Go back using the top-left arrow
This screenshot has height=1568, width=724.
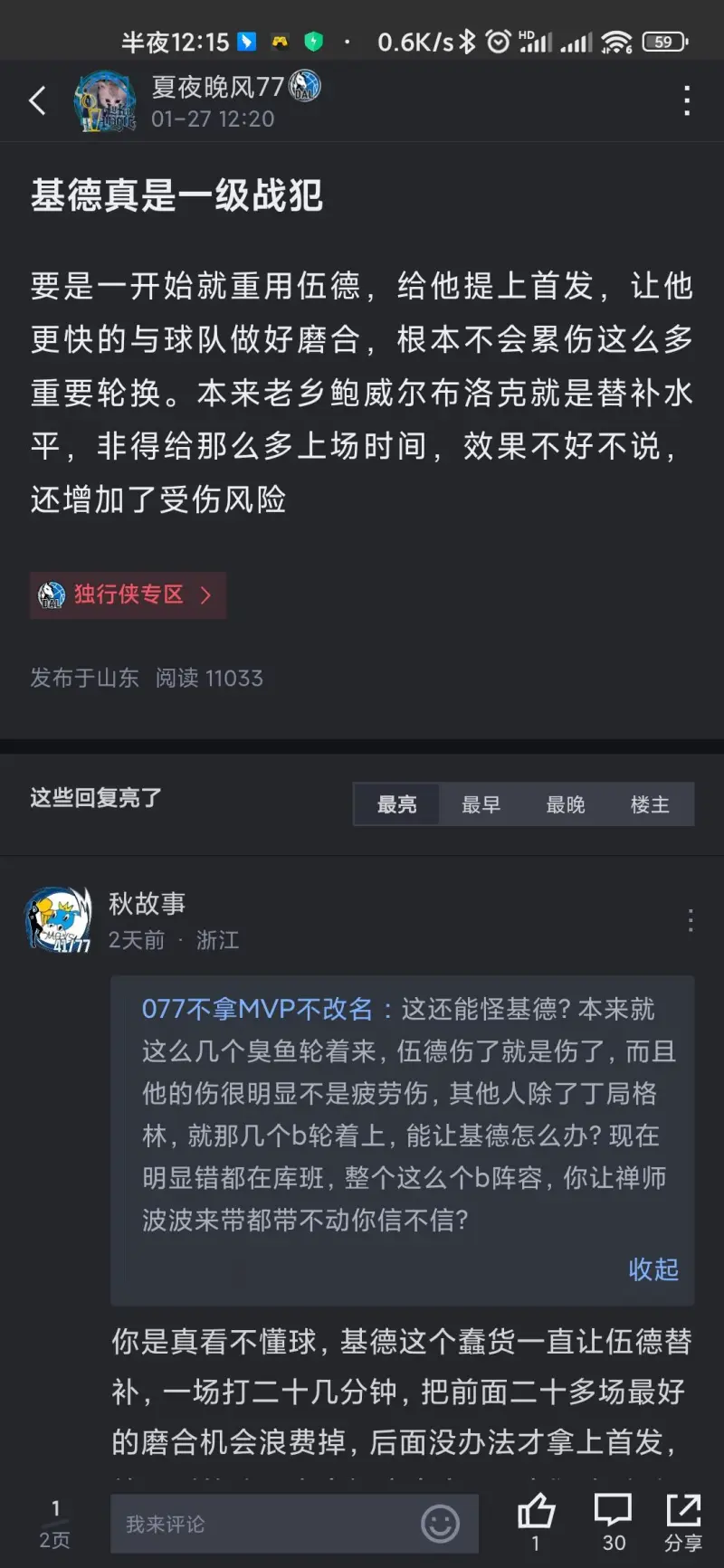[x=38, y=100]
